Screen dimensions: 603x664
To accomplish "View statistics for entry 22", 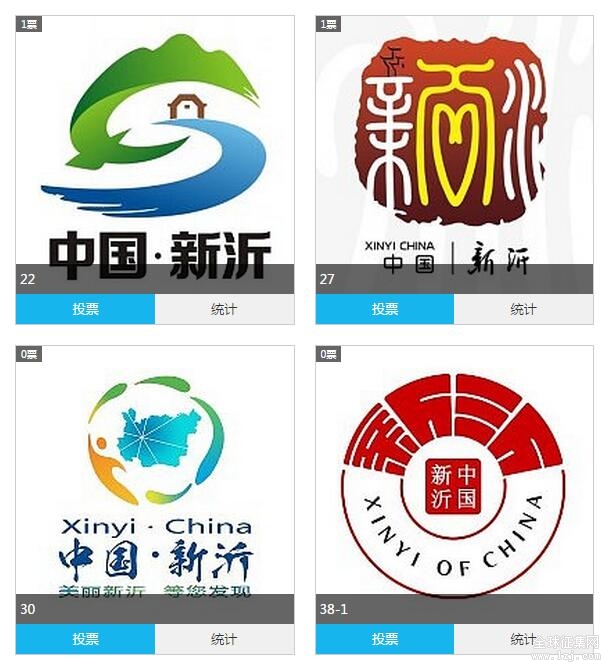I will pyautogui.click(x=224, y=309).
